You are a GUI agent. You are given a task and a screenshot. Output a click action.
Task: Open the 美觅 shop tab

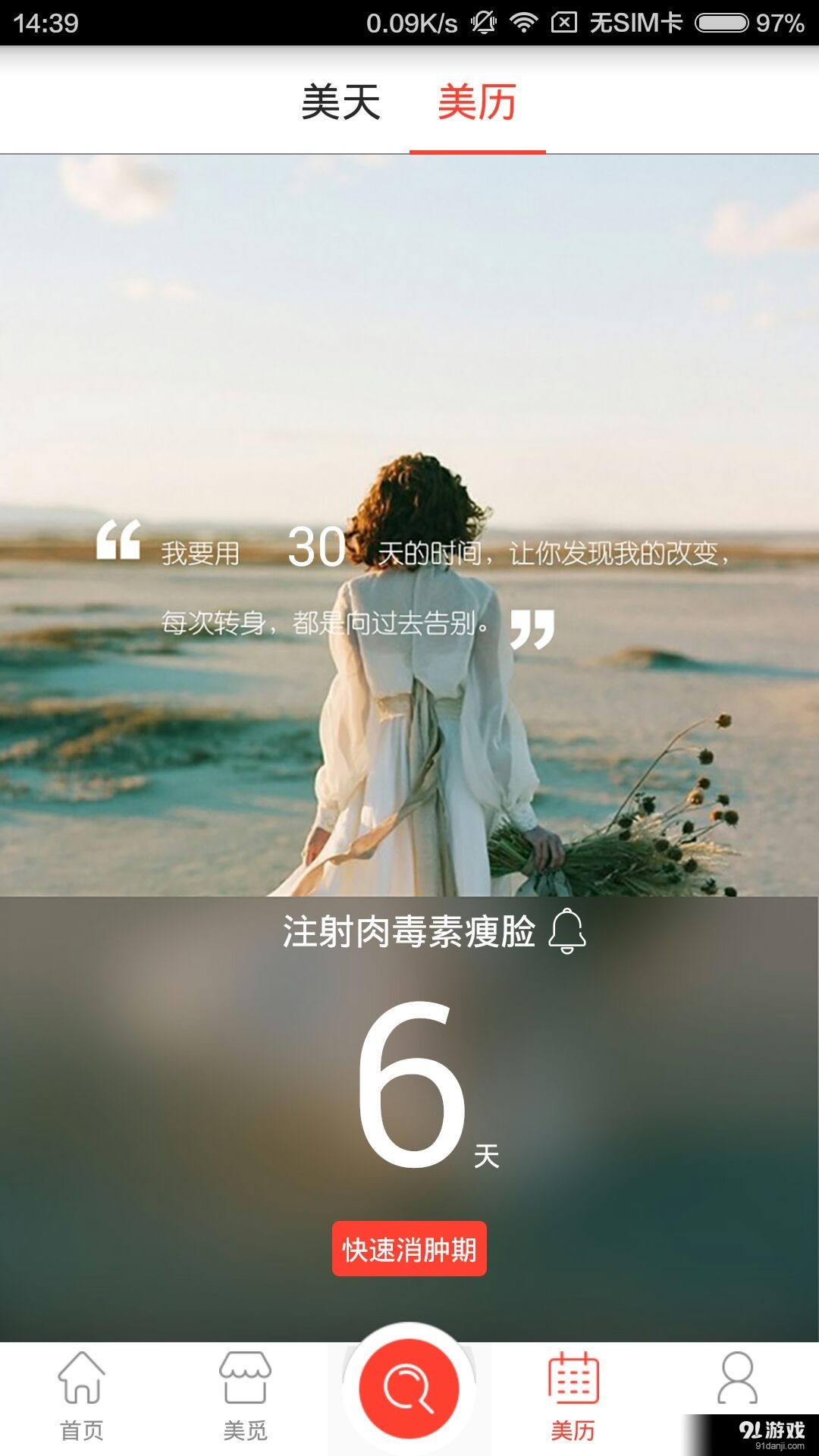click(x=245, y=1395)
